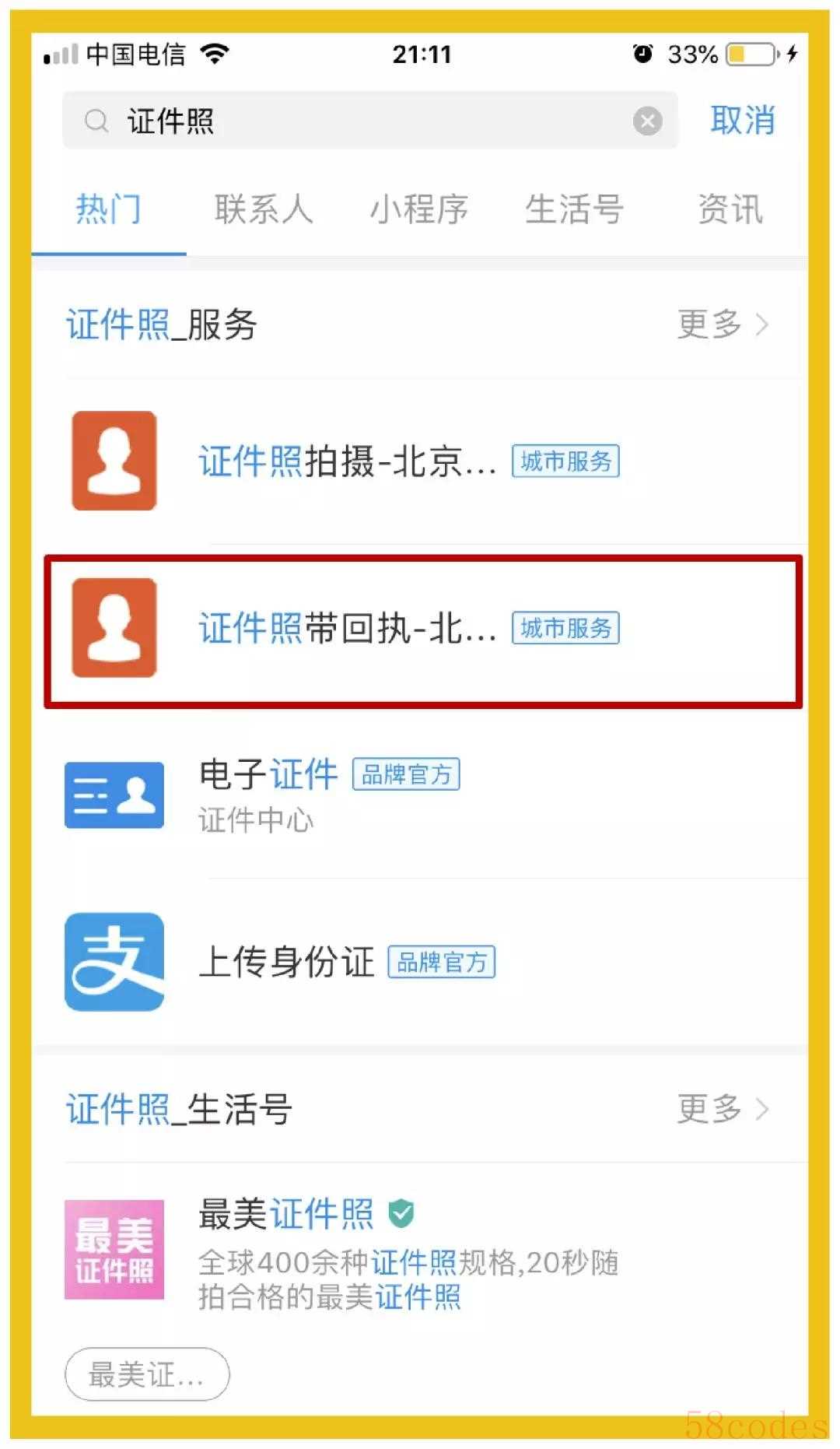This screenshot has height=1449, width=840.
Task: Open 证件照拍摄-北京 city service
Action: click(420, 461)
